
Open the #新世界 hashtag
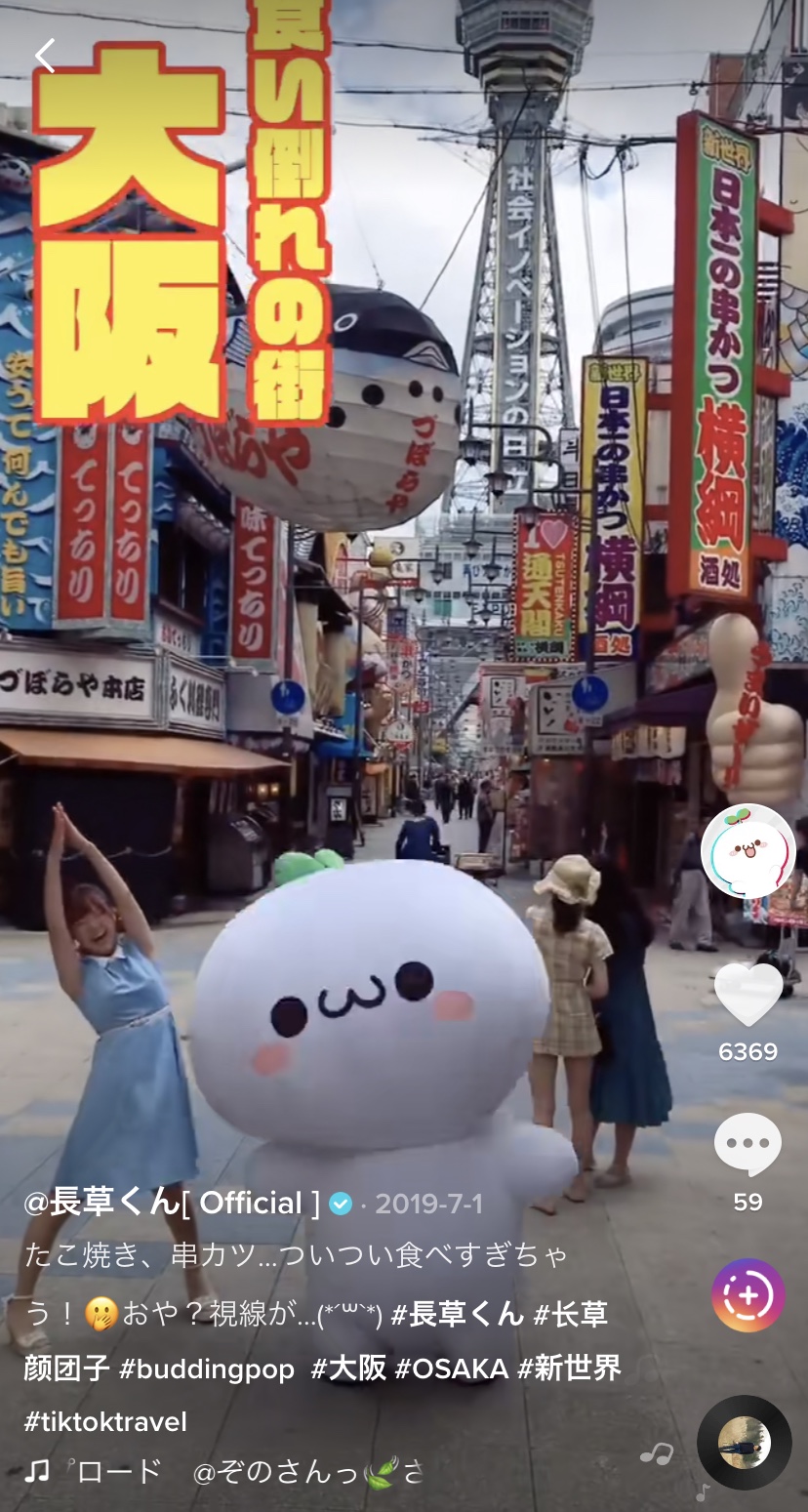569,1369
